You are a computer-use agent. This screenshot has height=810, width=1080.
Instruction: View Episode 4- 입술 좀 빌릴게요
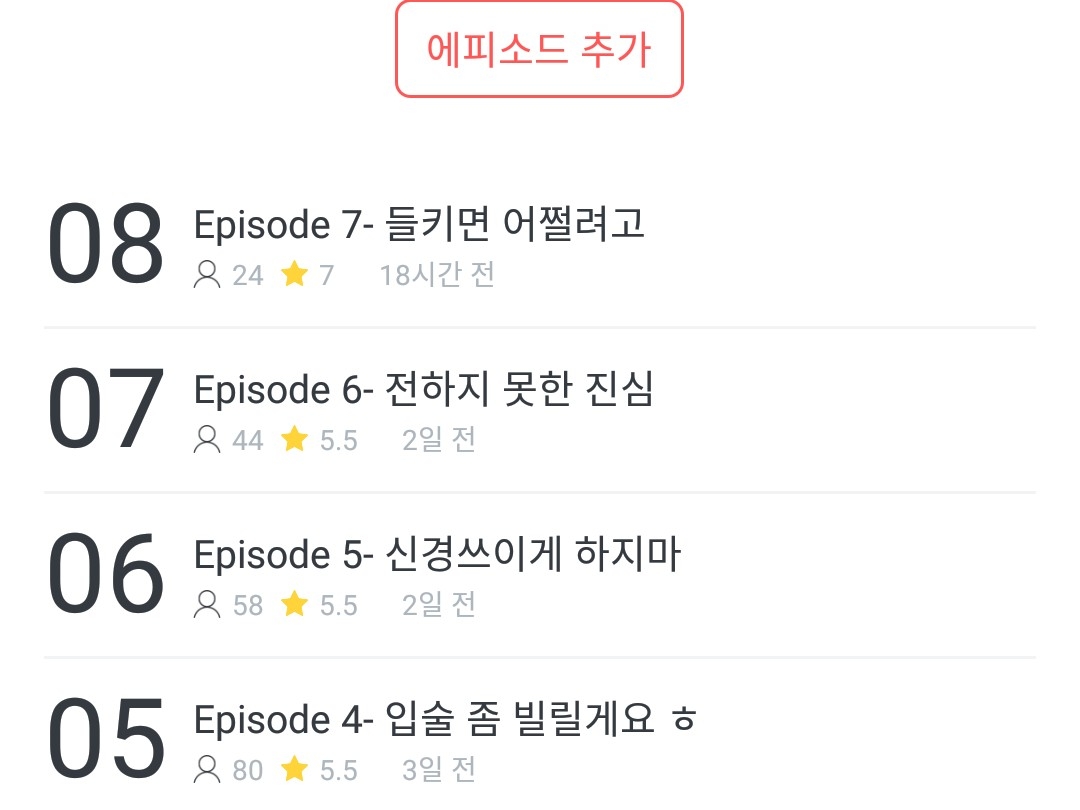coord(444,721)
